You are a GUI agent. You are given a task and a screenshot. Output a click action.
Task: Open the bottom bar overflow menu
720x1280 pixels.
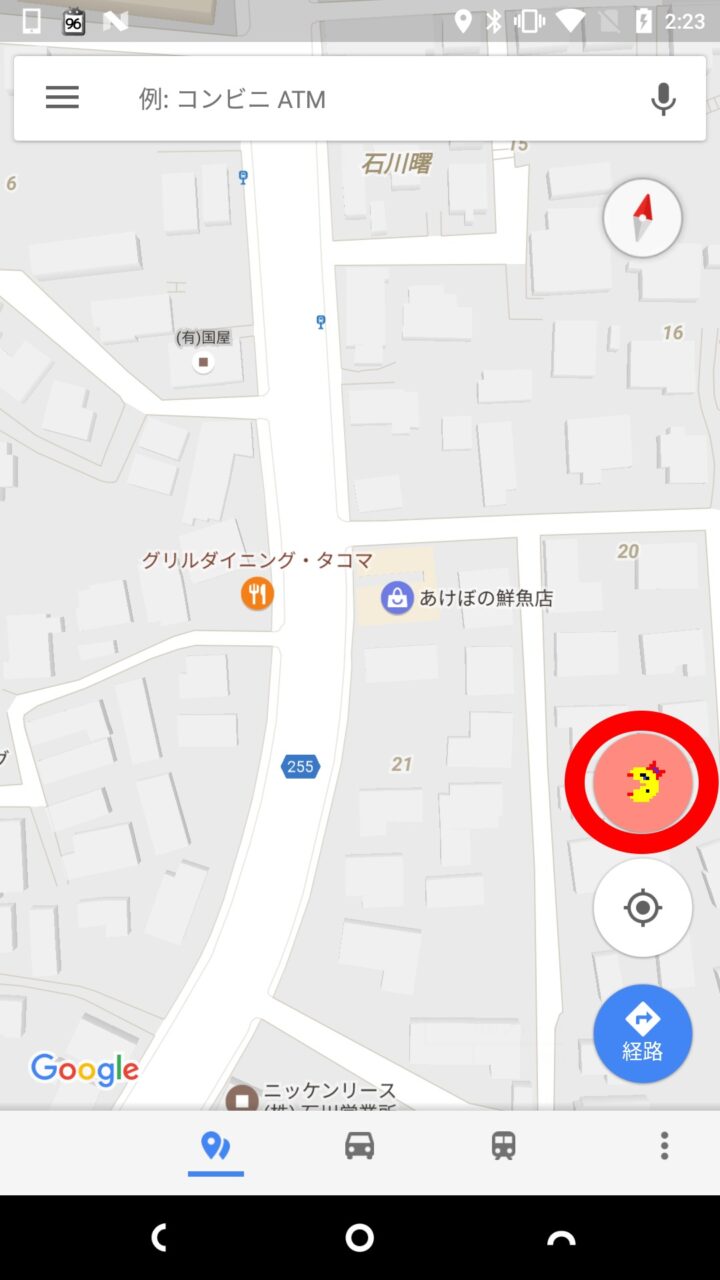(x=664, y=1146)
